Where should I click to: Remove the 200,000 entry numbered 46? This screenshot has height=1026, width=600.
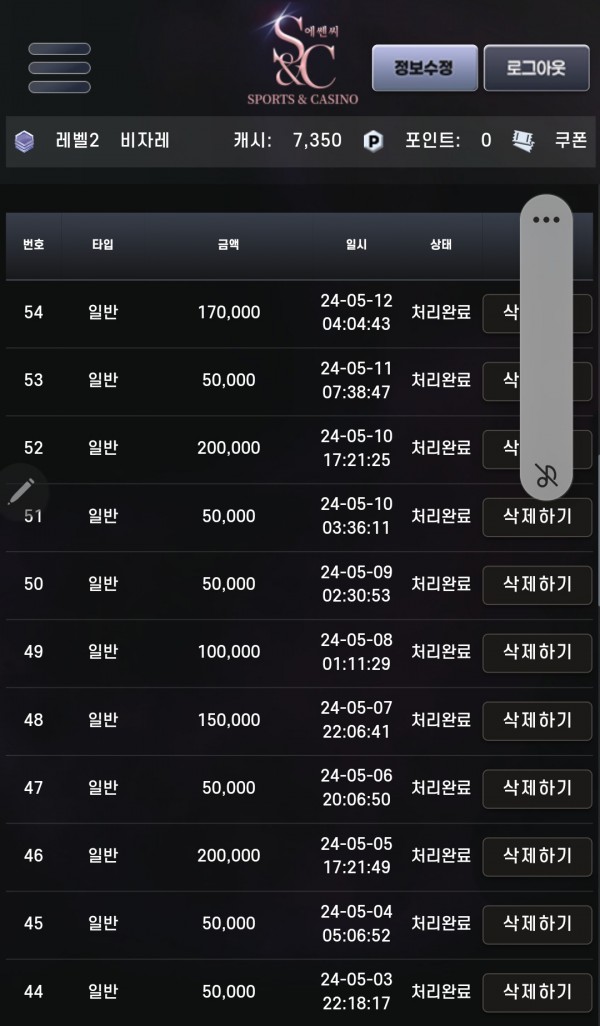tap(537, 856)
